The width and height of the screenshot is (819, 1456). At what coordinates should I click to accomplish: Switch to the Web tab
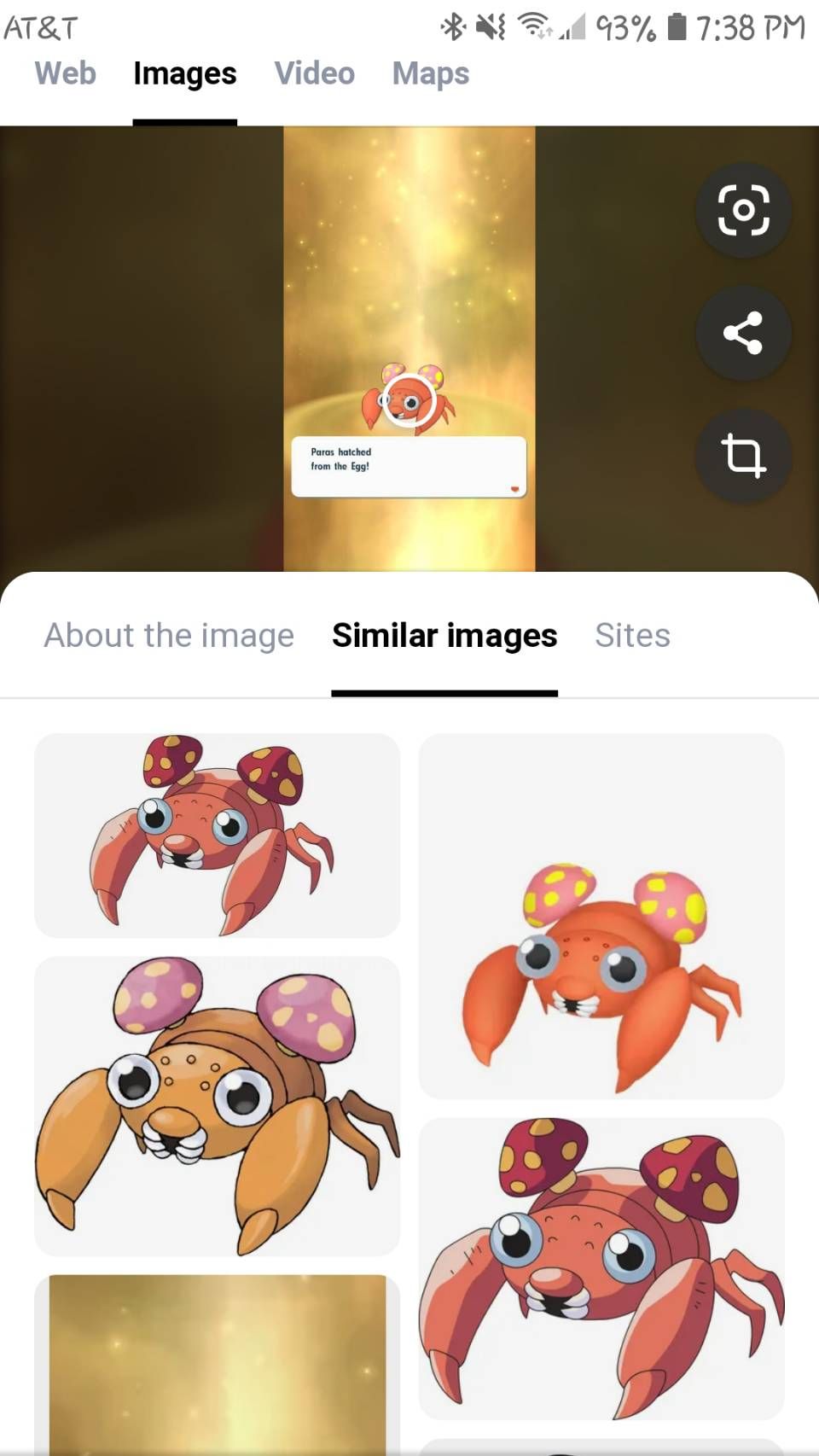click(x=65, y=73)
